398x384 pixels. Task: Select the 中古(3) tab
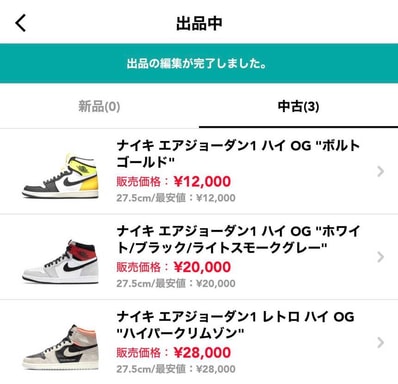tap(298, 106)
